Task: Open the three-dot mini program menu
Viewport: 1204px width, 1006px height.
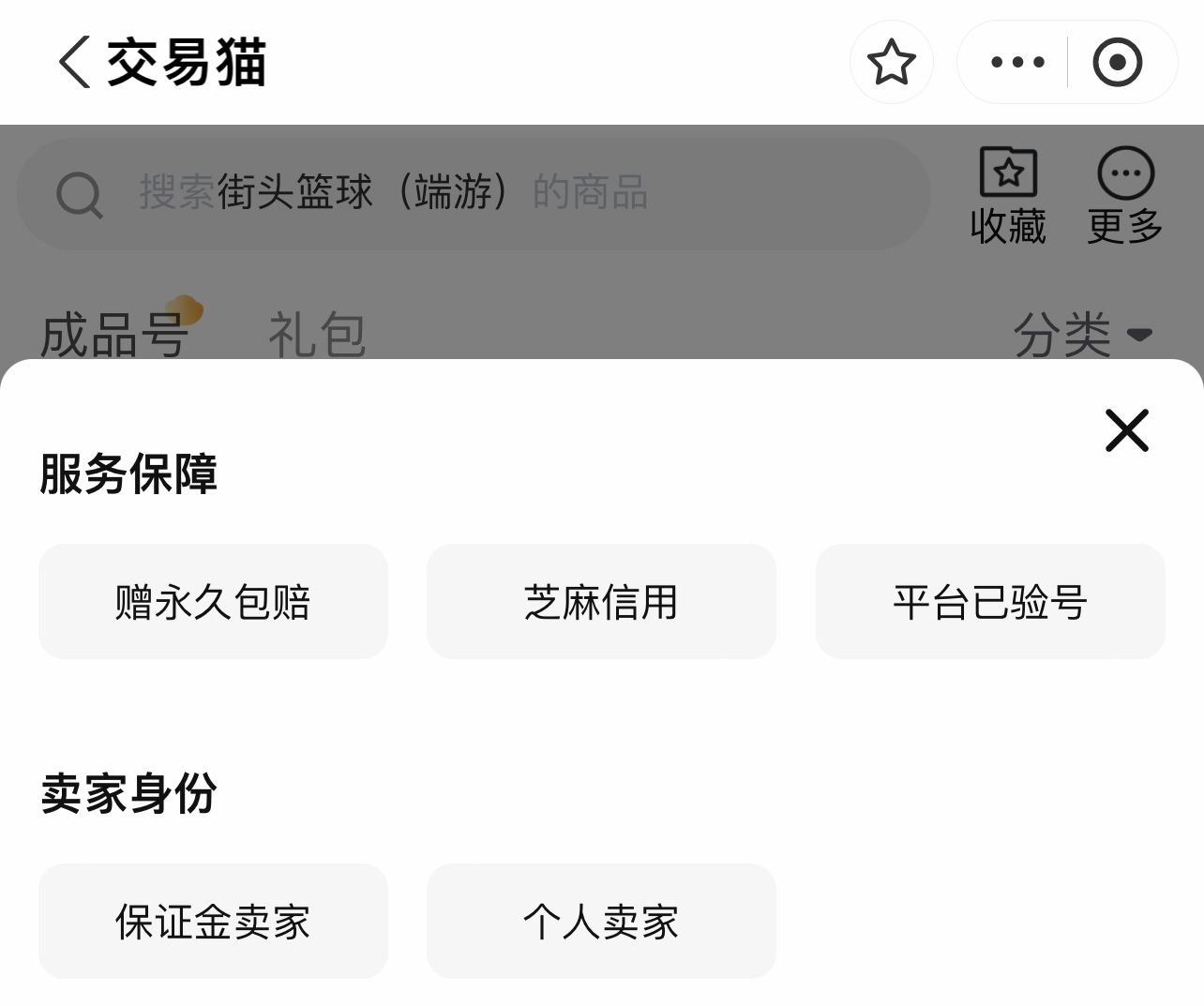Action: coord(1016,62)
